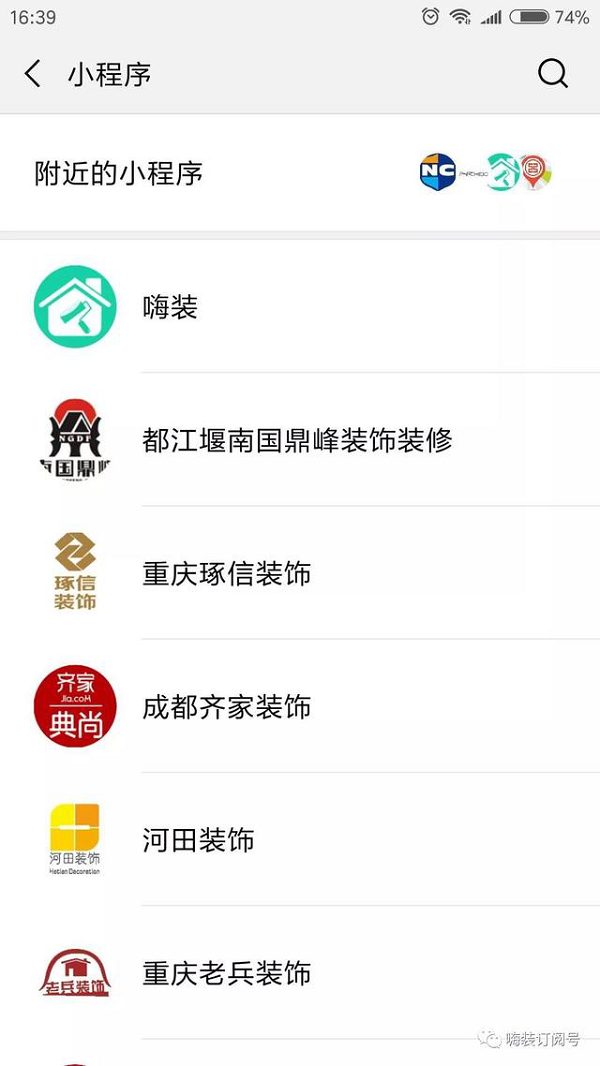Go back from the 小程序 page

point(33,73)
